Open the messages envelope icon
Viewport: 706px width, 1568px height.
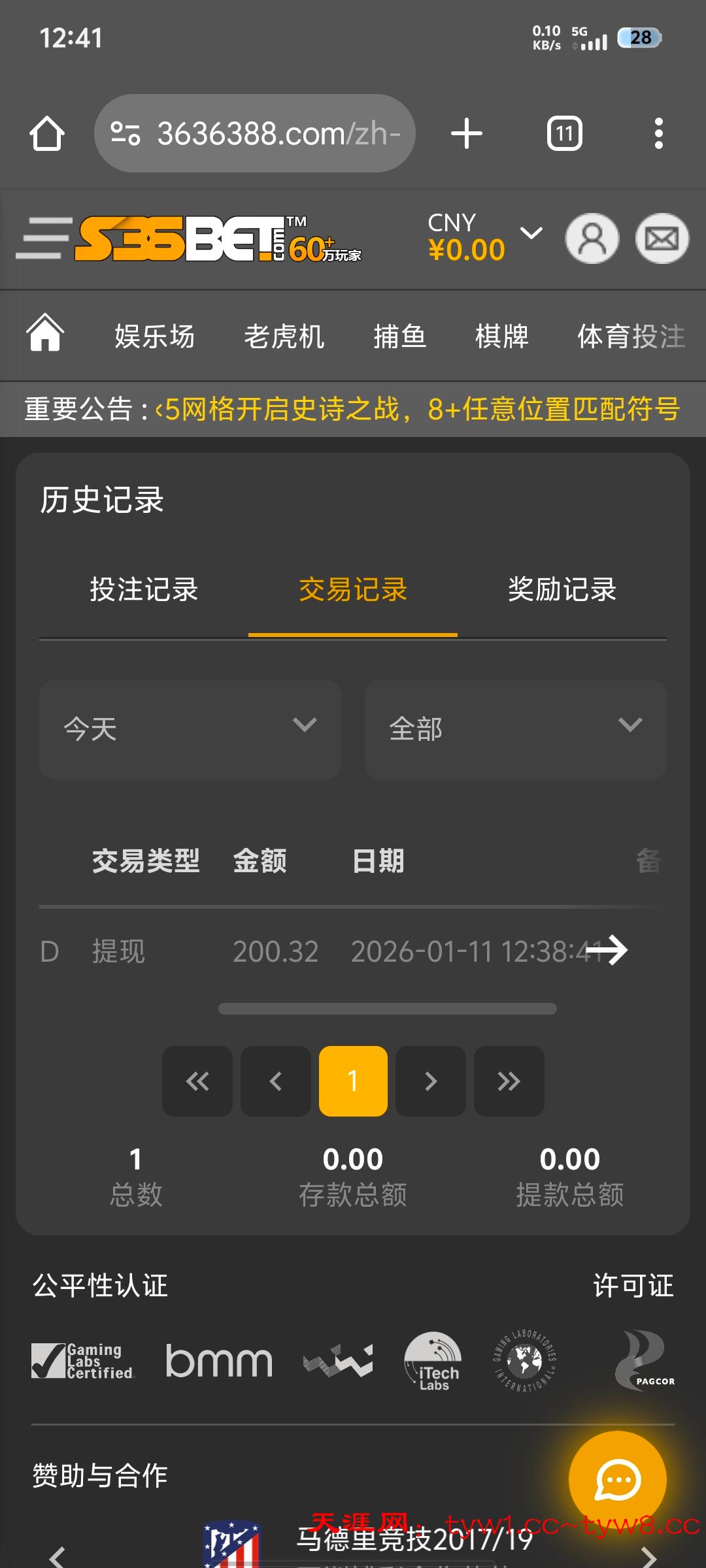tap(662, 240)
